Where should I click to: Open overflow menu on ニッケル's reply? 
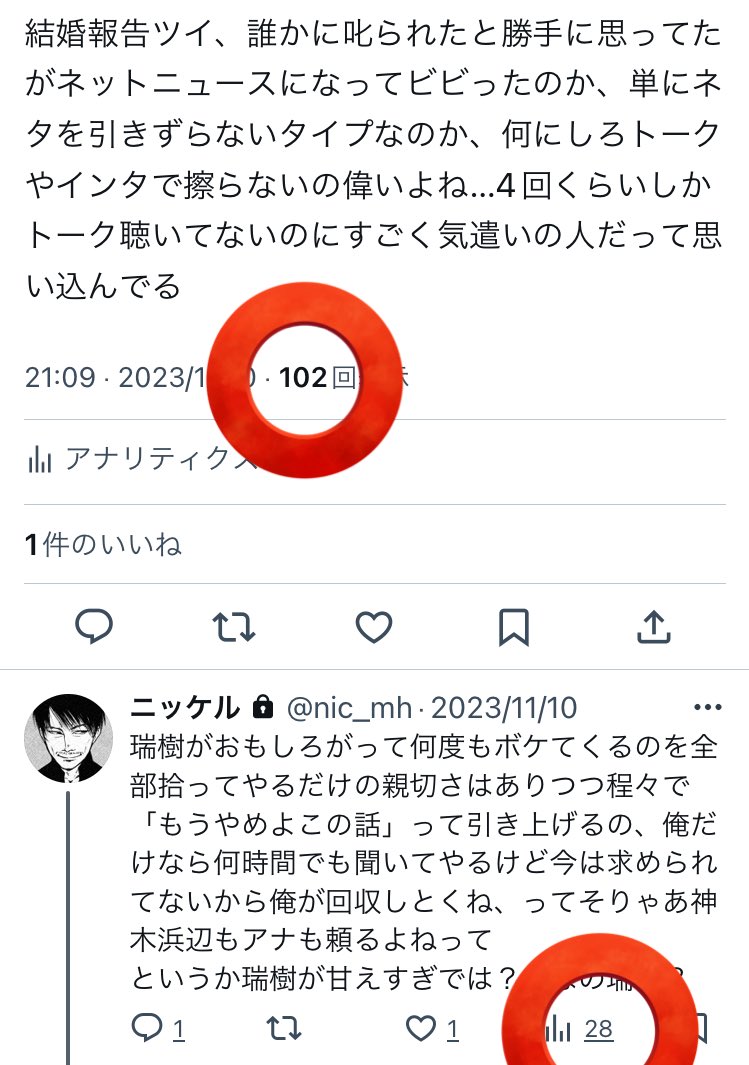pyautogui.click(x=707, y=708)
